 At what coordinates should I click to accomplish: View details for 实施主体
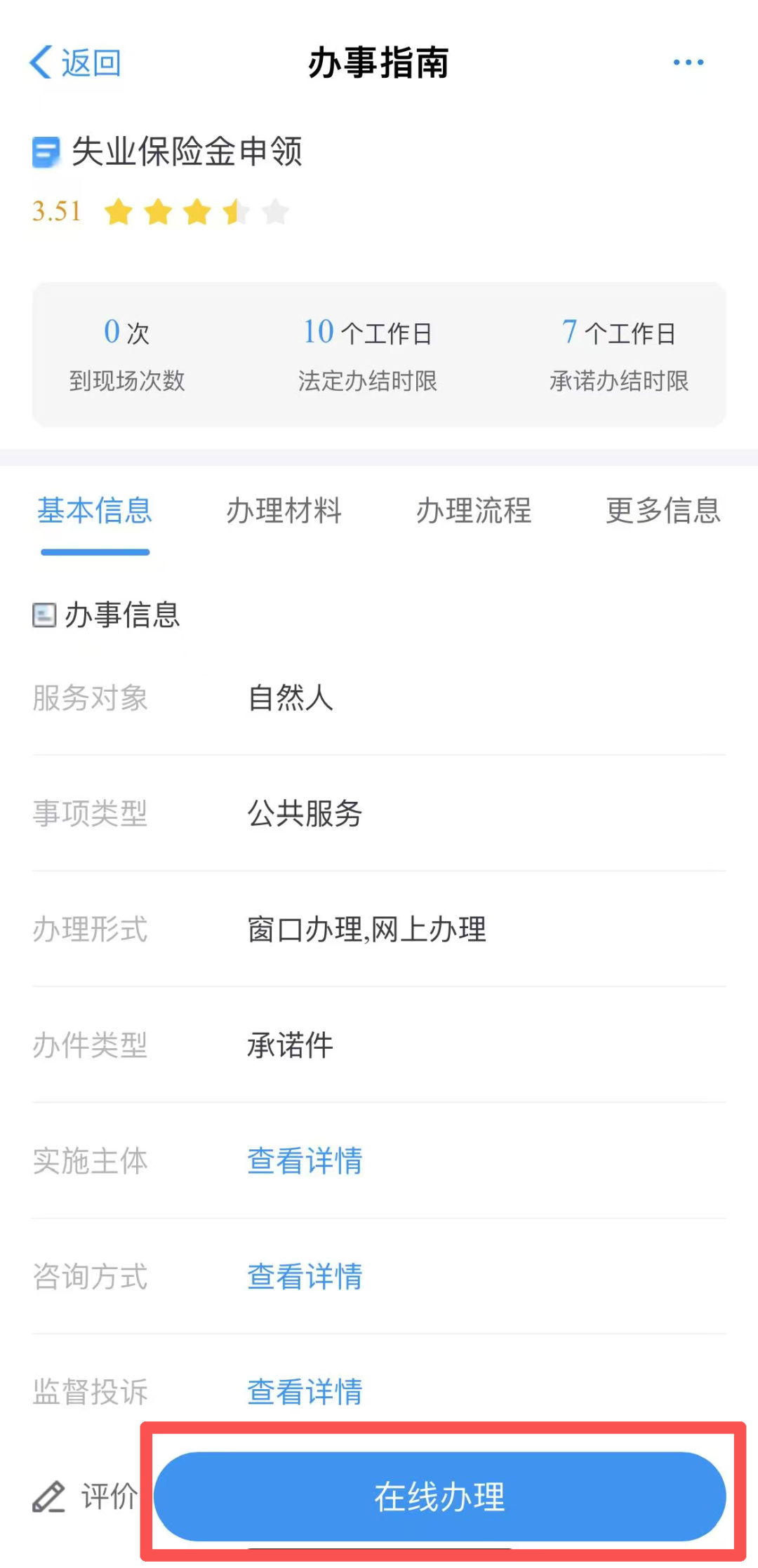coord(305,1161)
